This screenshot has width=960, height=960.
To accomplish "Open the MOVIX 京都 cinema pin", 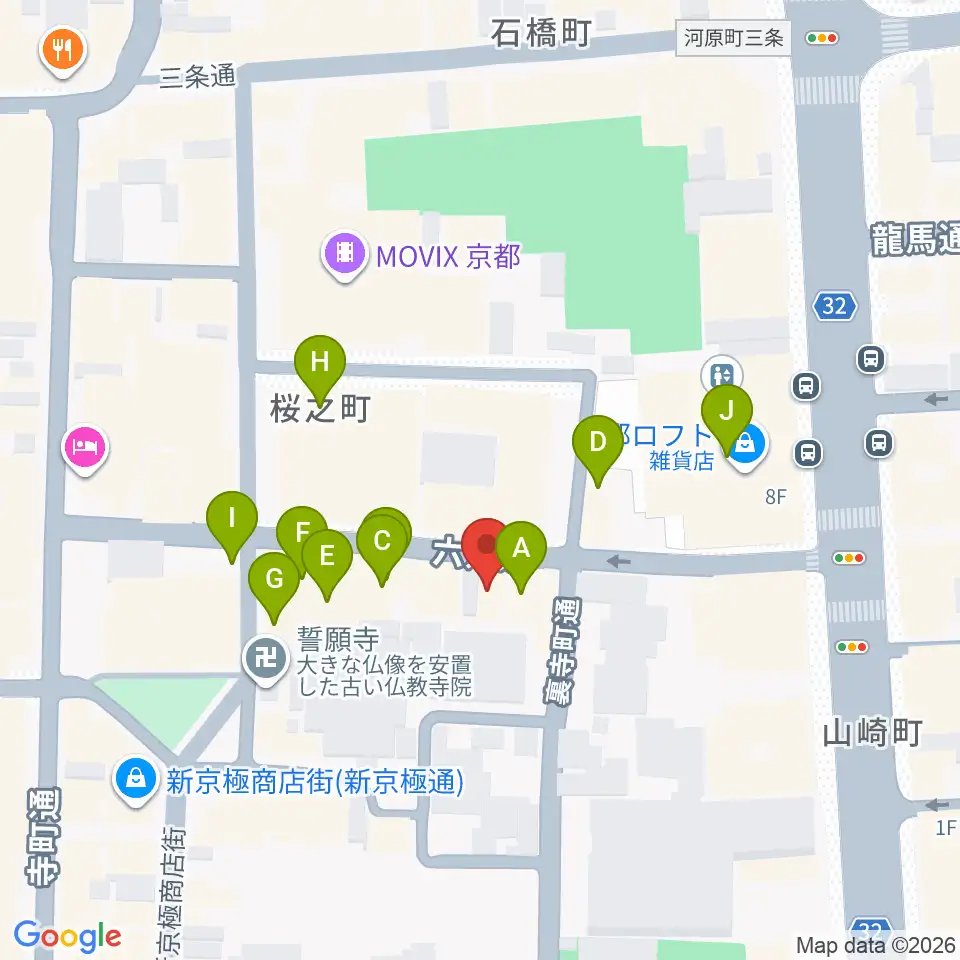I will tap(345, 255).
